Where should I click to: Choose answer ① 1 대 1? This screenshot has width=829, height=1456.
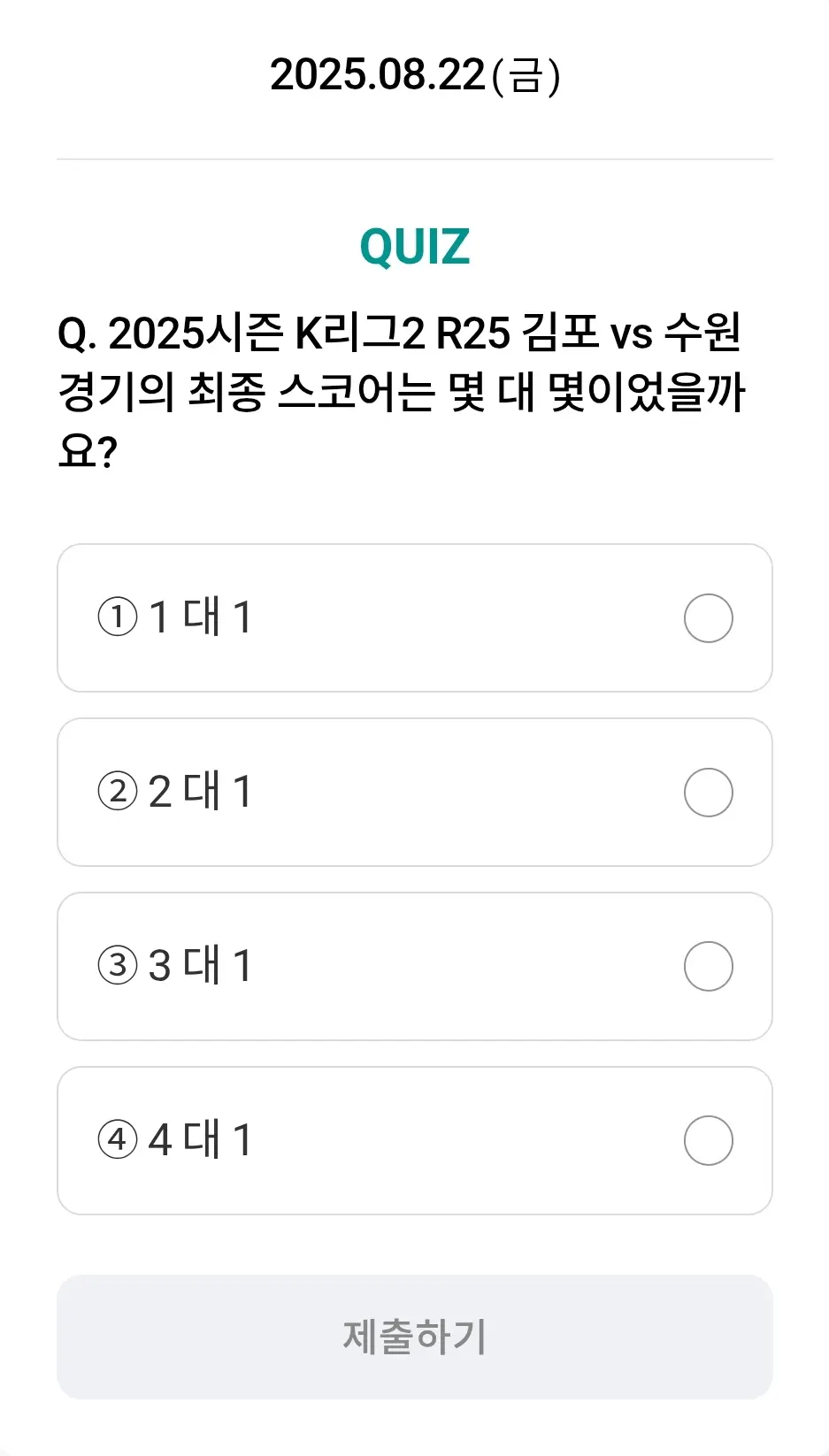(416, 617)
